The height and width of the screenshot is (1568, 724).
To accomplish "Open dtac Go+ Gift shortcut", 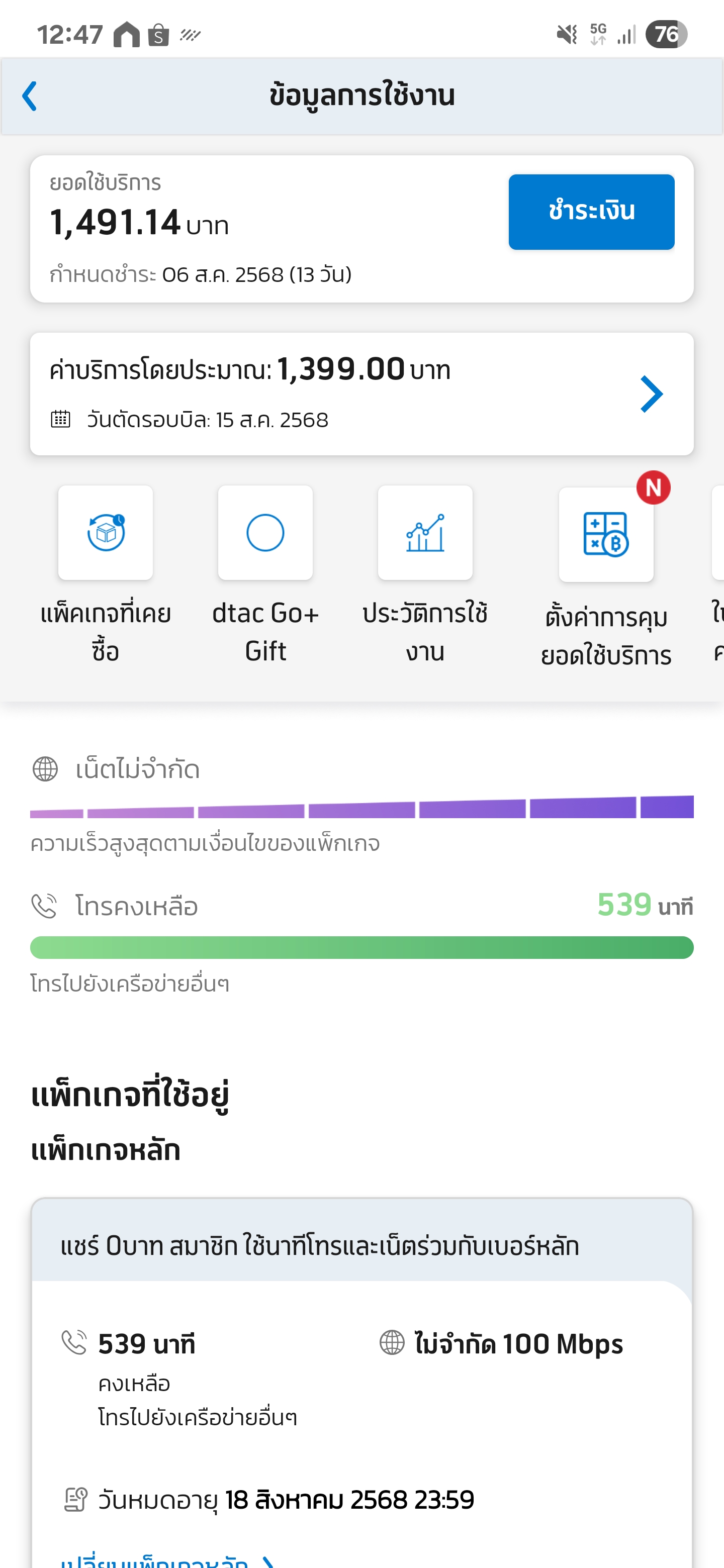I will coord(265,574).
